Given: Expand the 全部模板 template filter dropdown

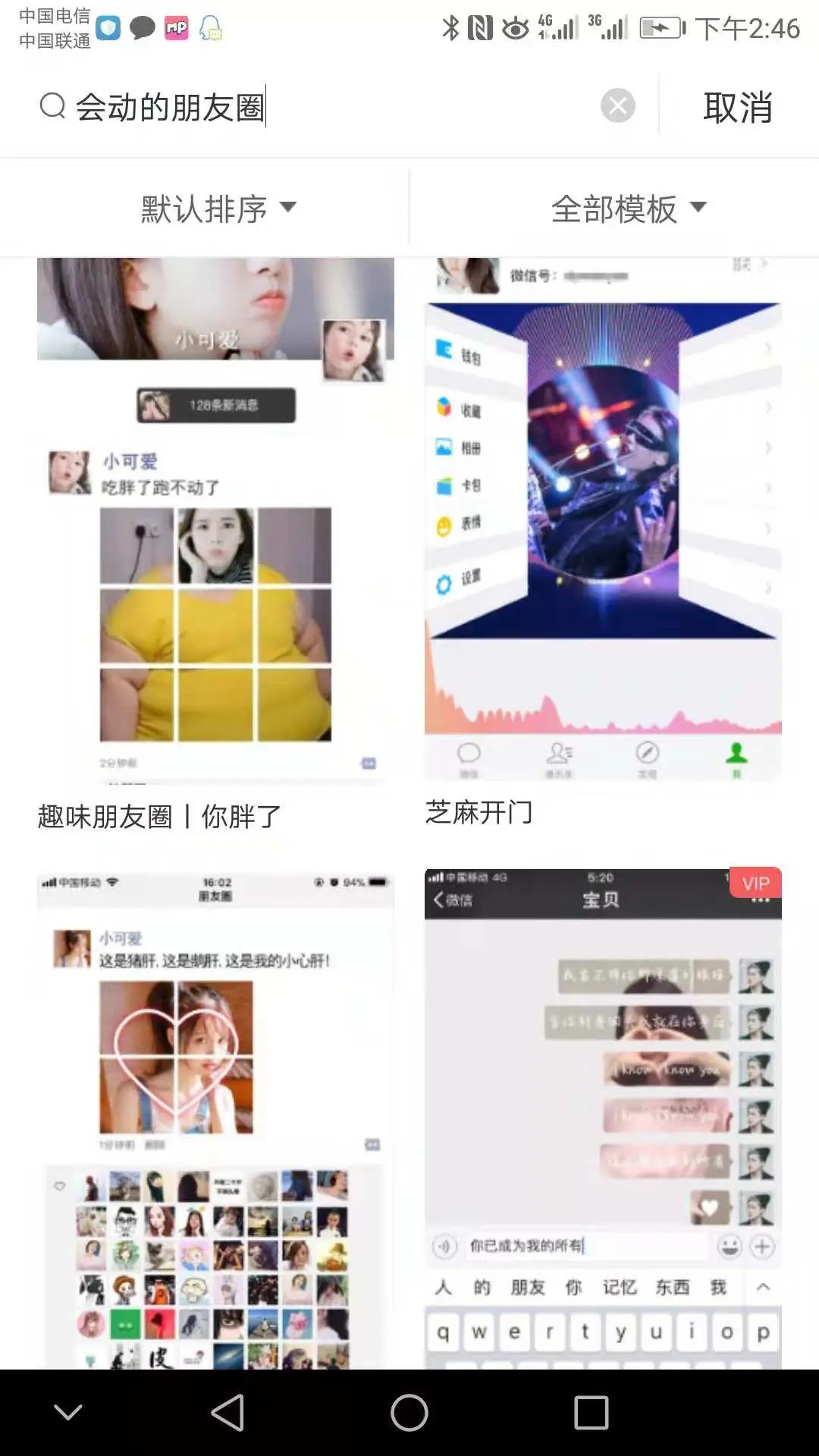Looking at the screenshot, I should click(x=628, y=209).
